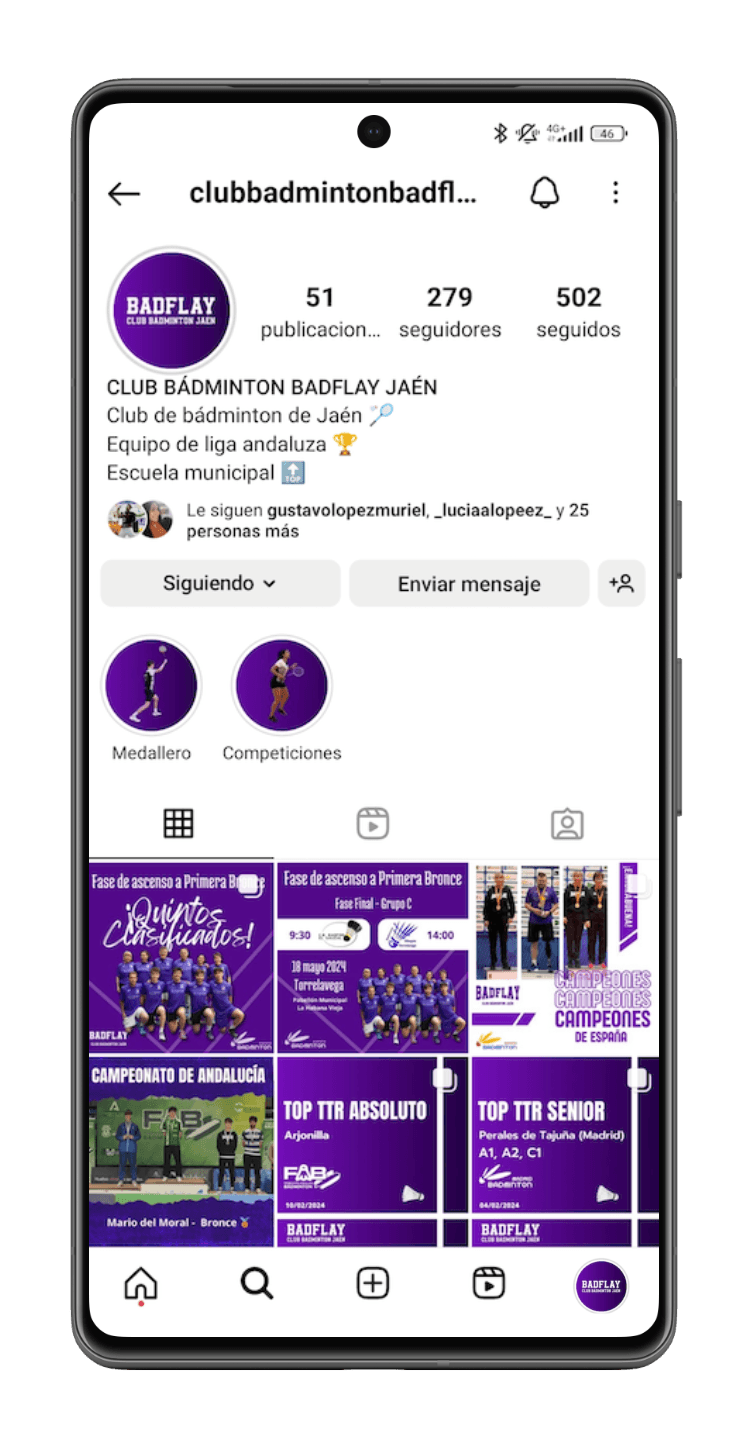The width and height of the screenshot is (742, 1440).
Task: Go to the home feed
Action: pos(141,1284)
